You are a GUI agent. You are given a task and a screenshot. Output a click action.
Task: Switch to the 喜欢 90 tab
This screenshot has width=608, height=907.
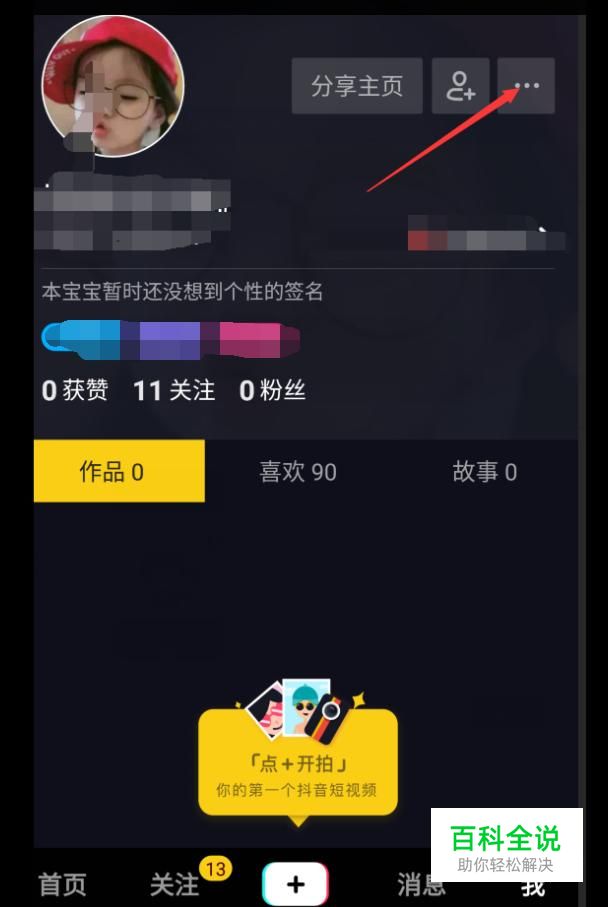pos(297,472)
